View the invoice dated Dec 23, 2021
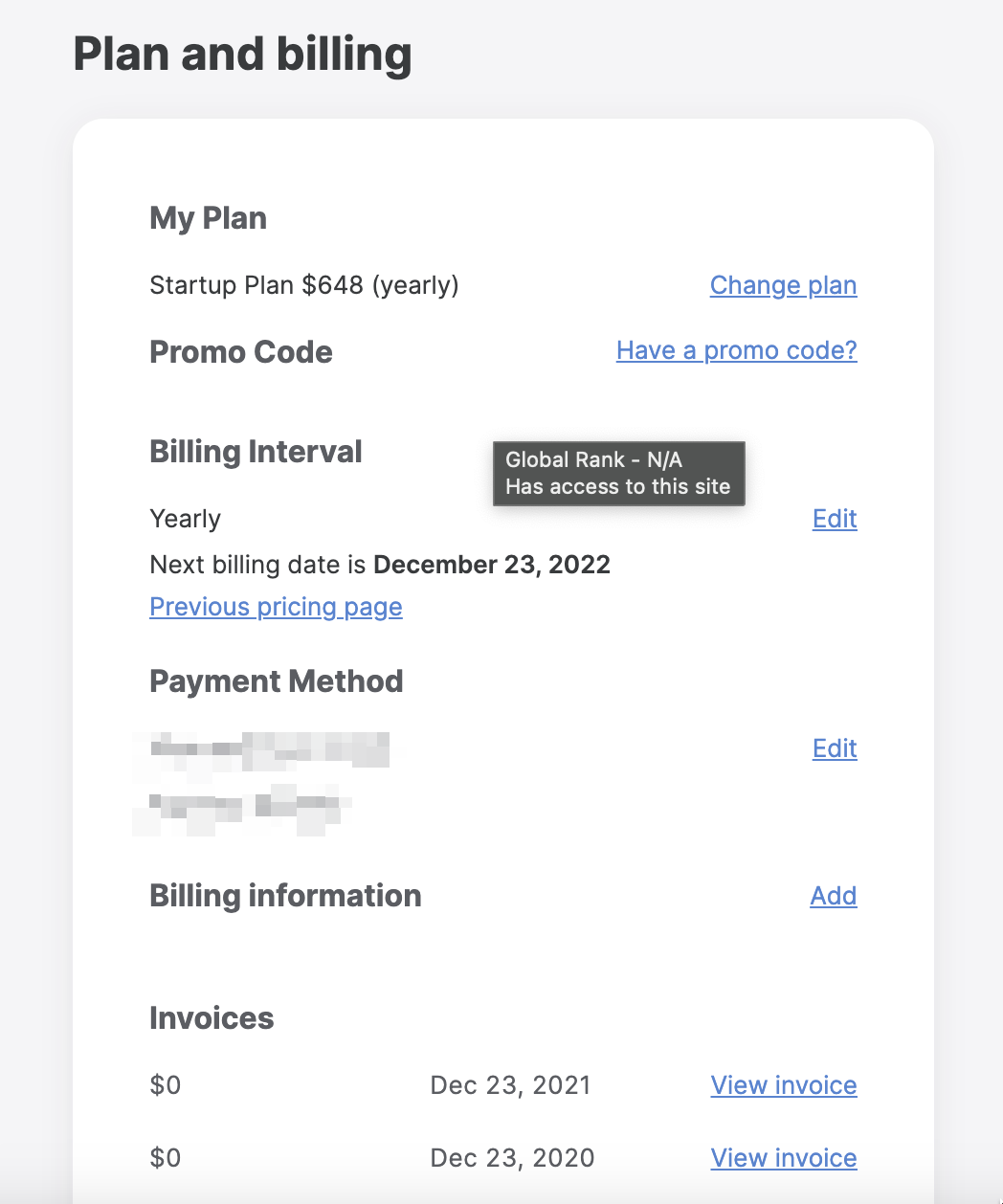This screenshot has height=1204, width=1003. [x=783, y=1085]
